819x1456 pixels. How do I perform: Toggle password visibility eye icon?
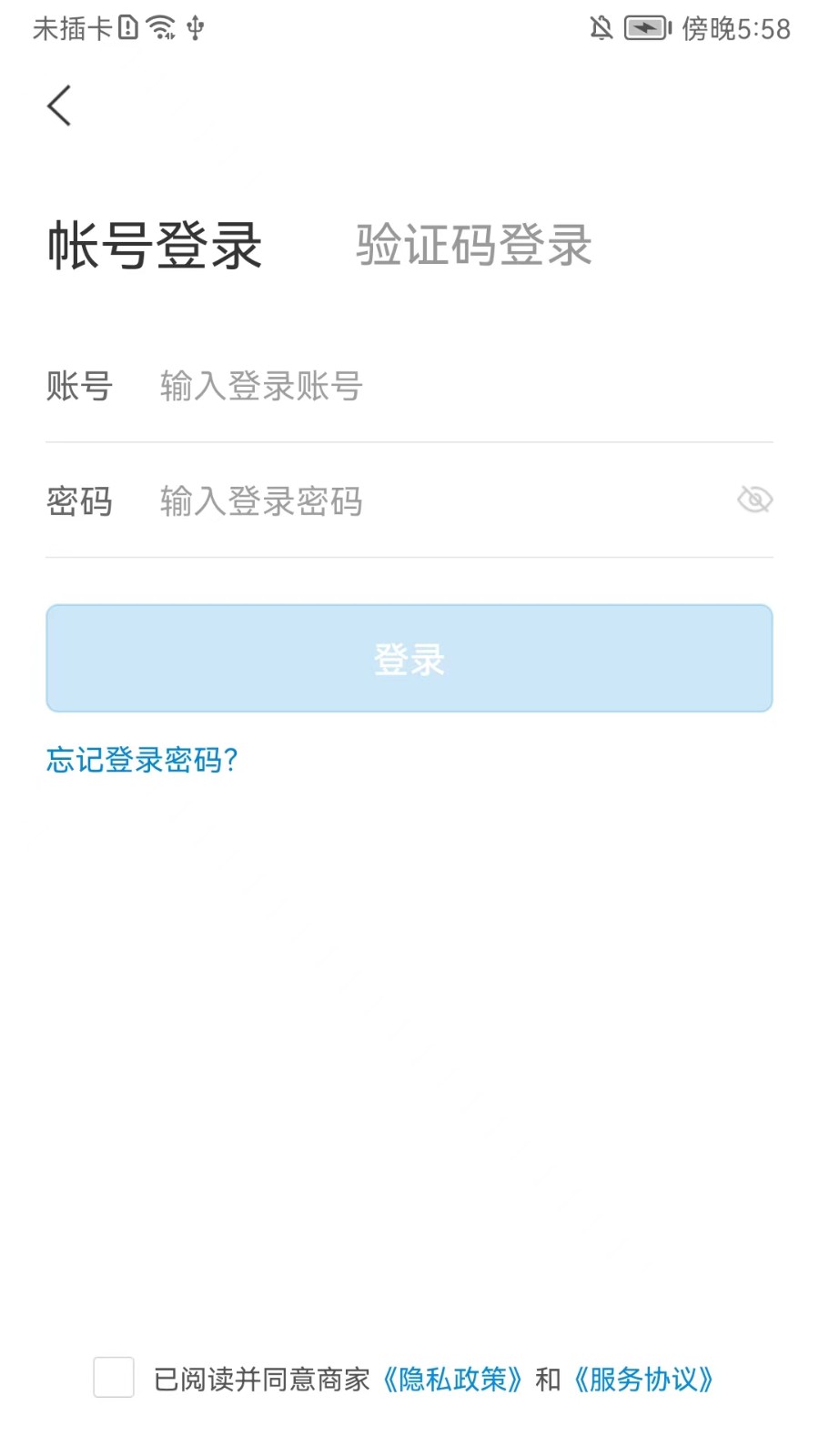pyautogui.click(x=754, y=500)
